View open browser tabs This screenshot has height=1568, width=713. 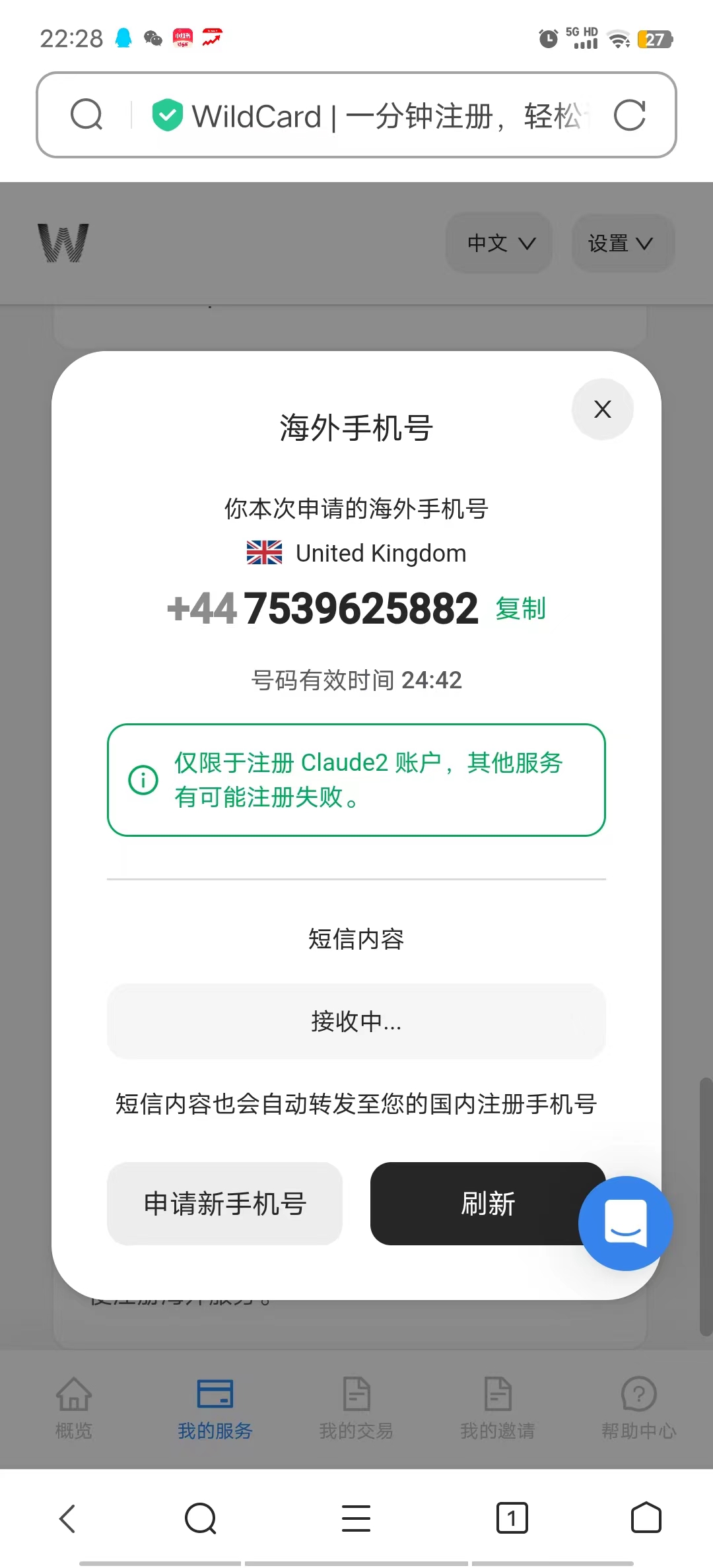click(x=512, y=1518)
